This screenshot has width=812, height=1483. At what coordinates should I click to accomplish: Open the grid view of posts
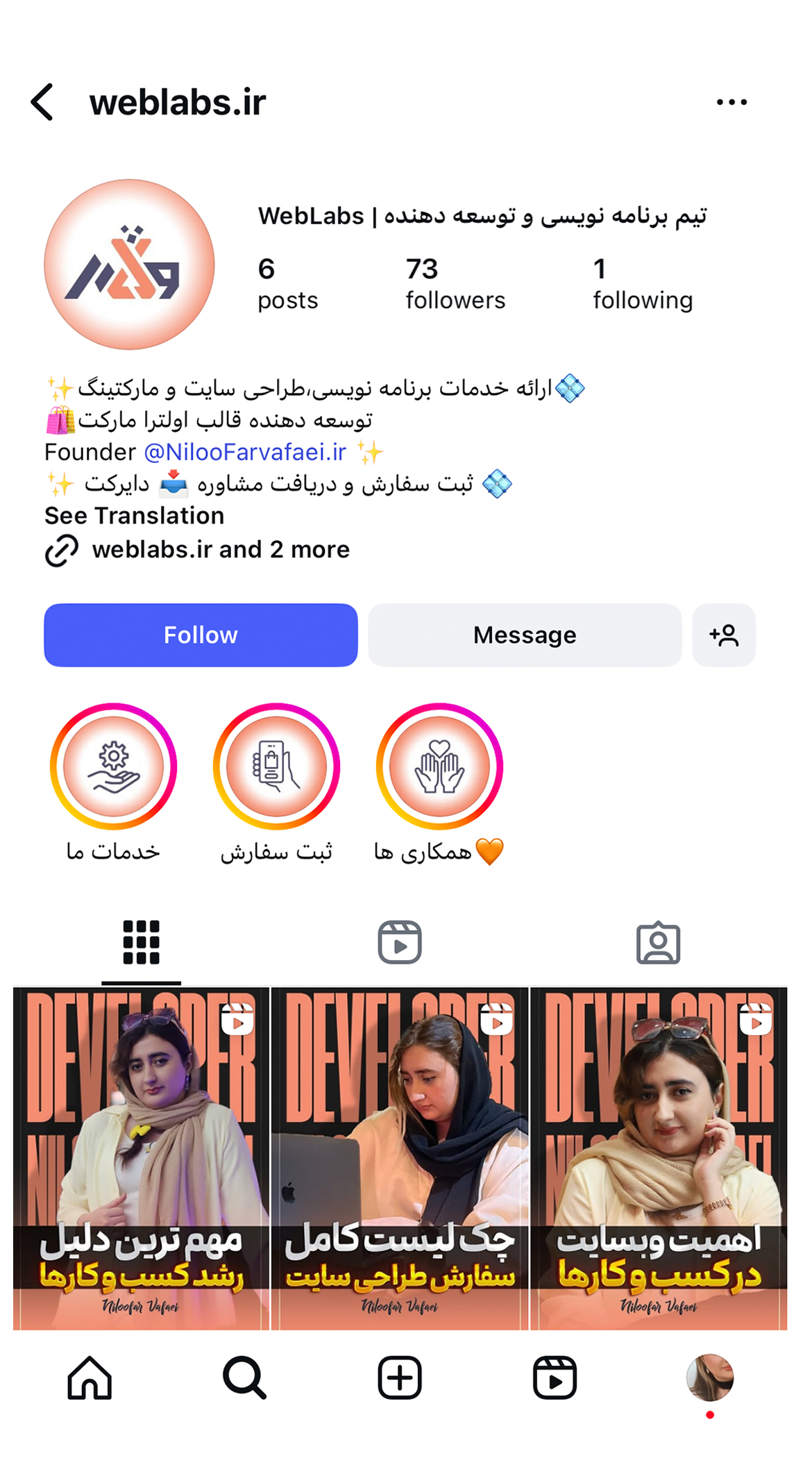coord(141,942)
